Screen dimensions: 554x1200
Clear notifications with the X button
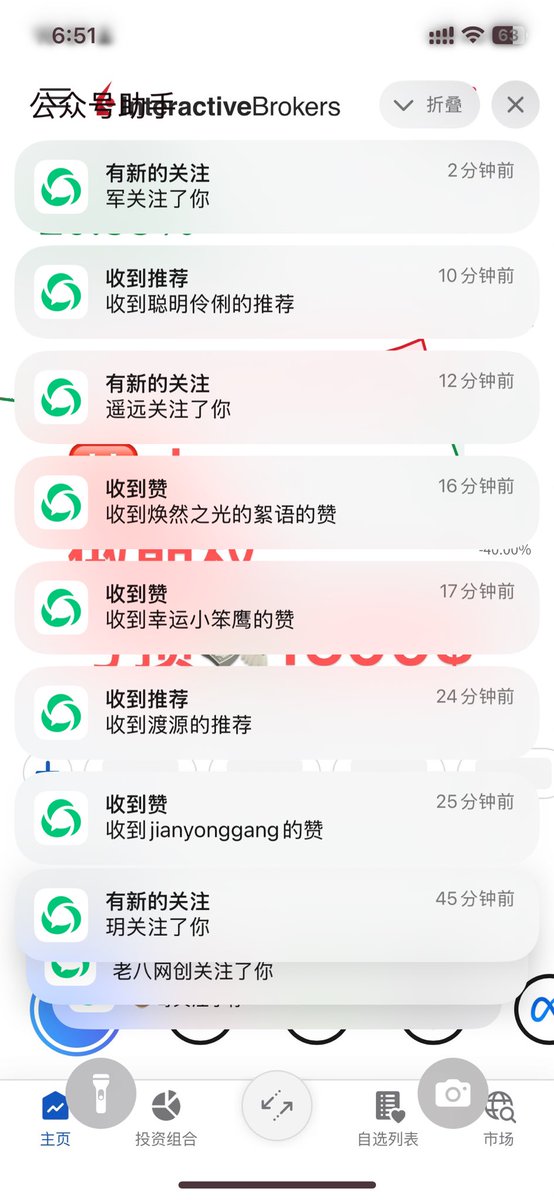coord(515,105)
